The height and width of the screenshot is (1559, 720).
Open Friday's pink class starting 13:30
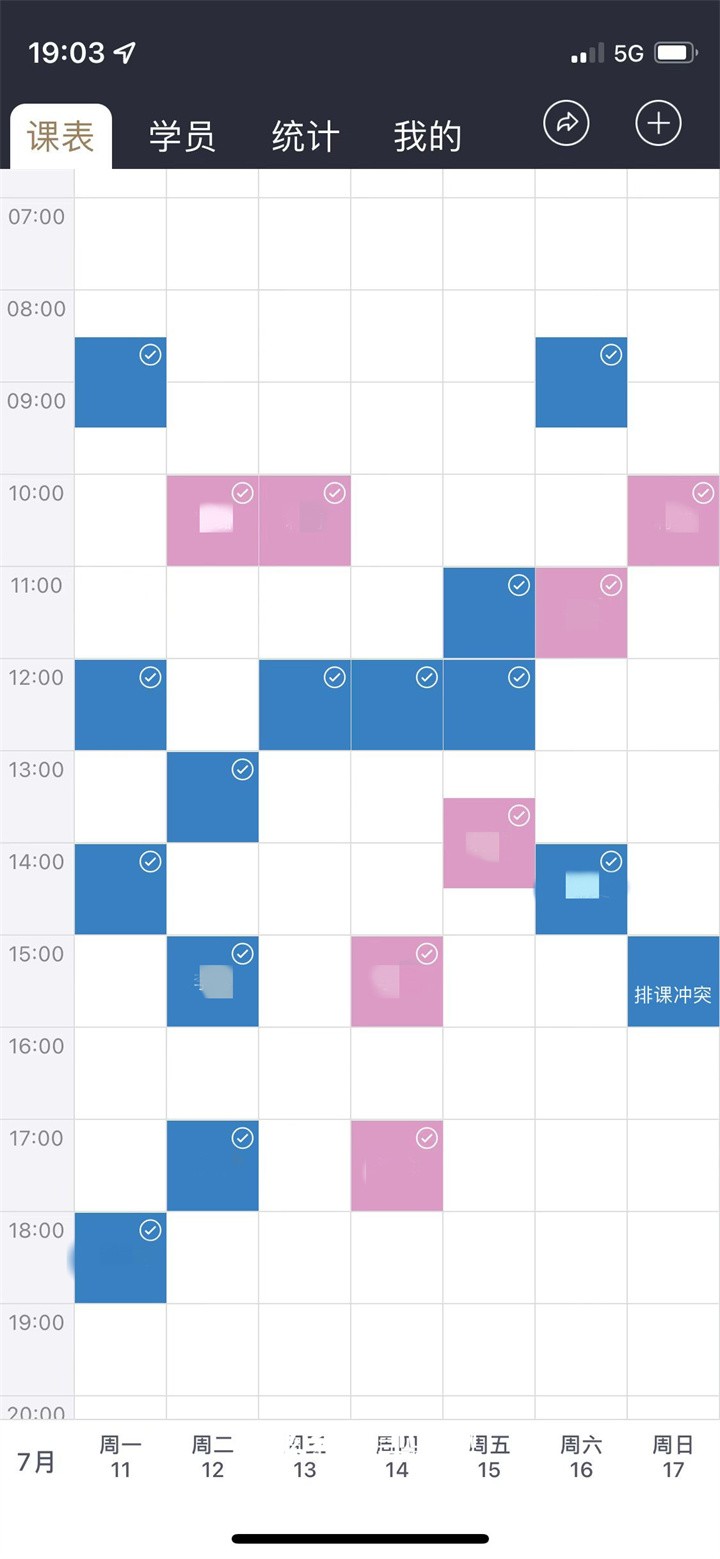point(488,843)
